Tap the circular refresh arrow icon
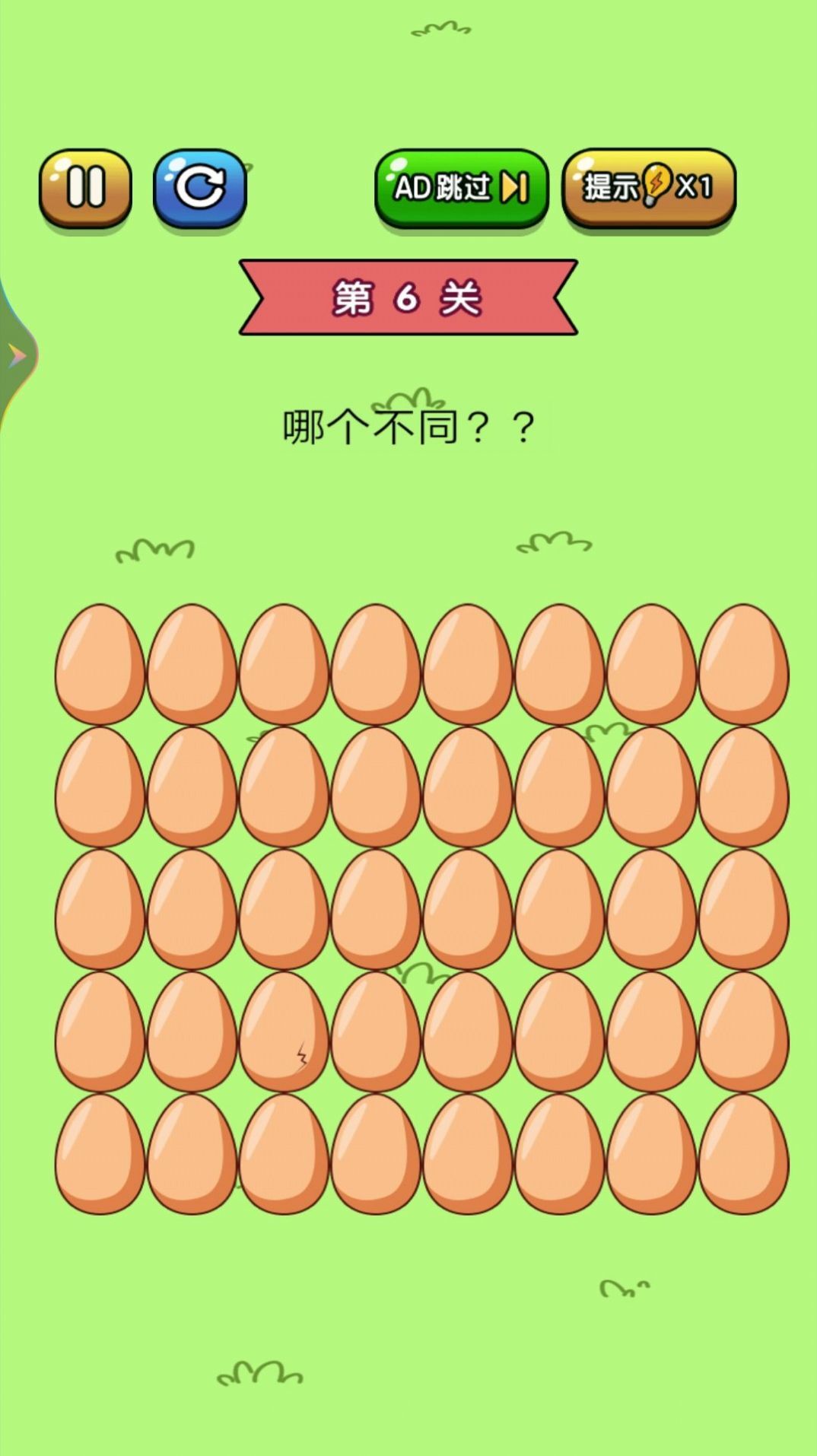Viewport: 817px width, 1456px height. (x=200, y=189)
